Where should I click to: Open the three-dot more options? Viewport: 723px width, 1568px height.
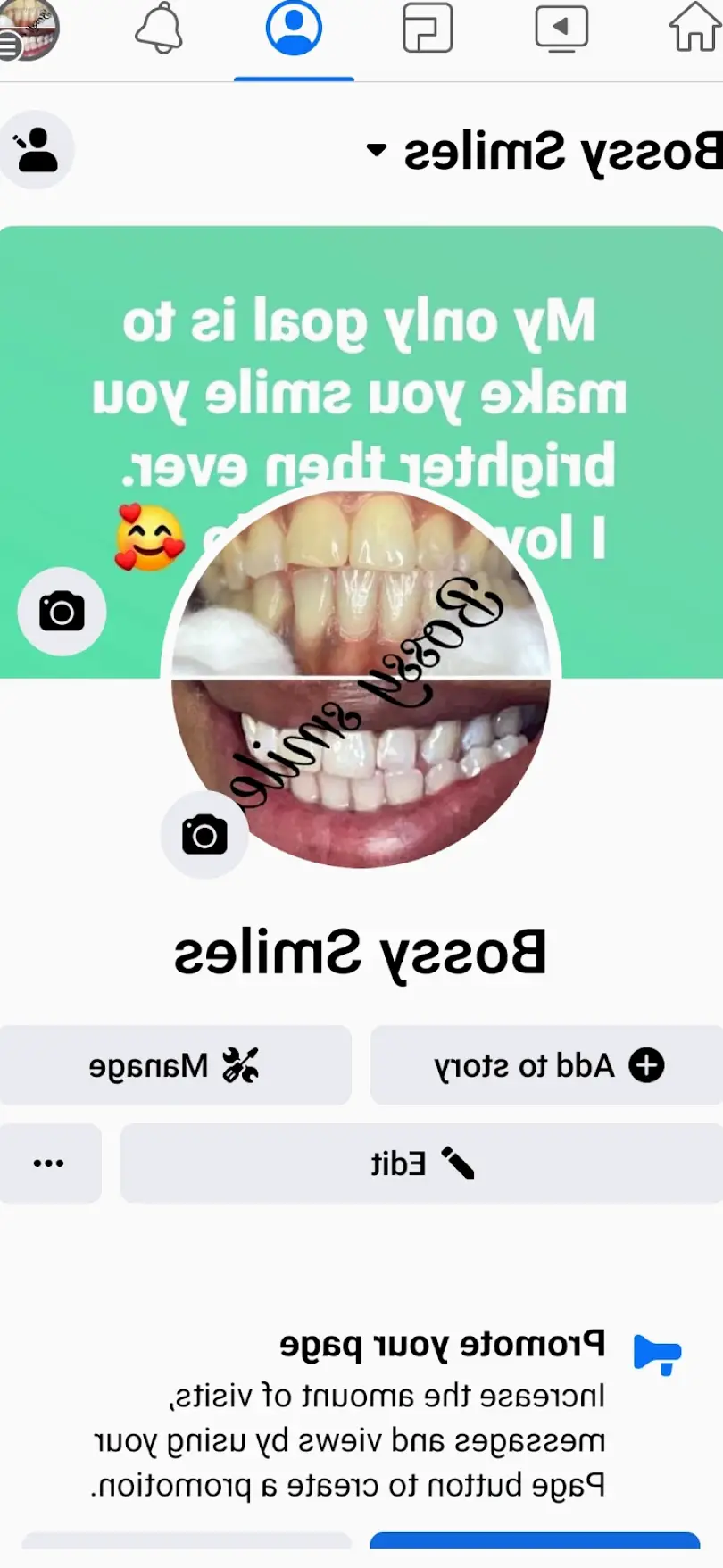coord(49,1163)
